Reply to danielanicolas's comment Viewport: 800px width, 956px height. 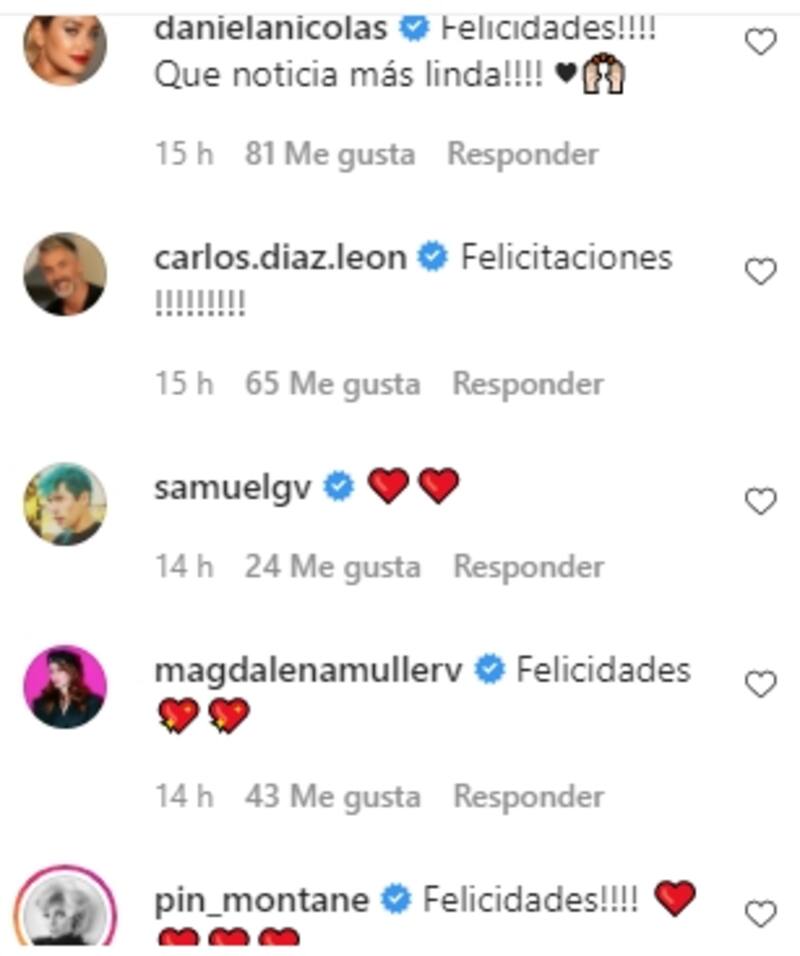click(x=522, y=154)
